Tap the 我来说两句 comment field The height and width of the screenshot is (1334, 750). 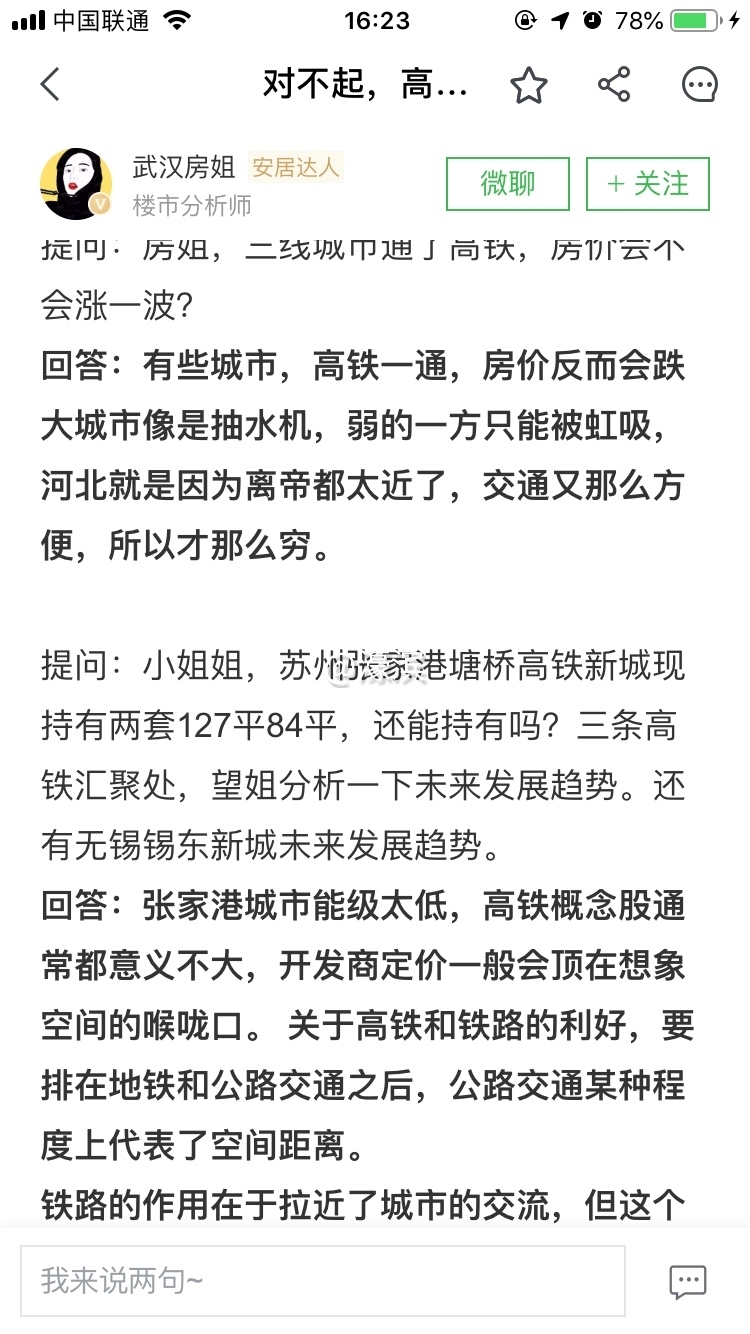(322, 1280)
